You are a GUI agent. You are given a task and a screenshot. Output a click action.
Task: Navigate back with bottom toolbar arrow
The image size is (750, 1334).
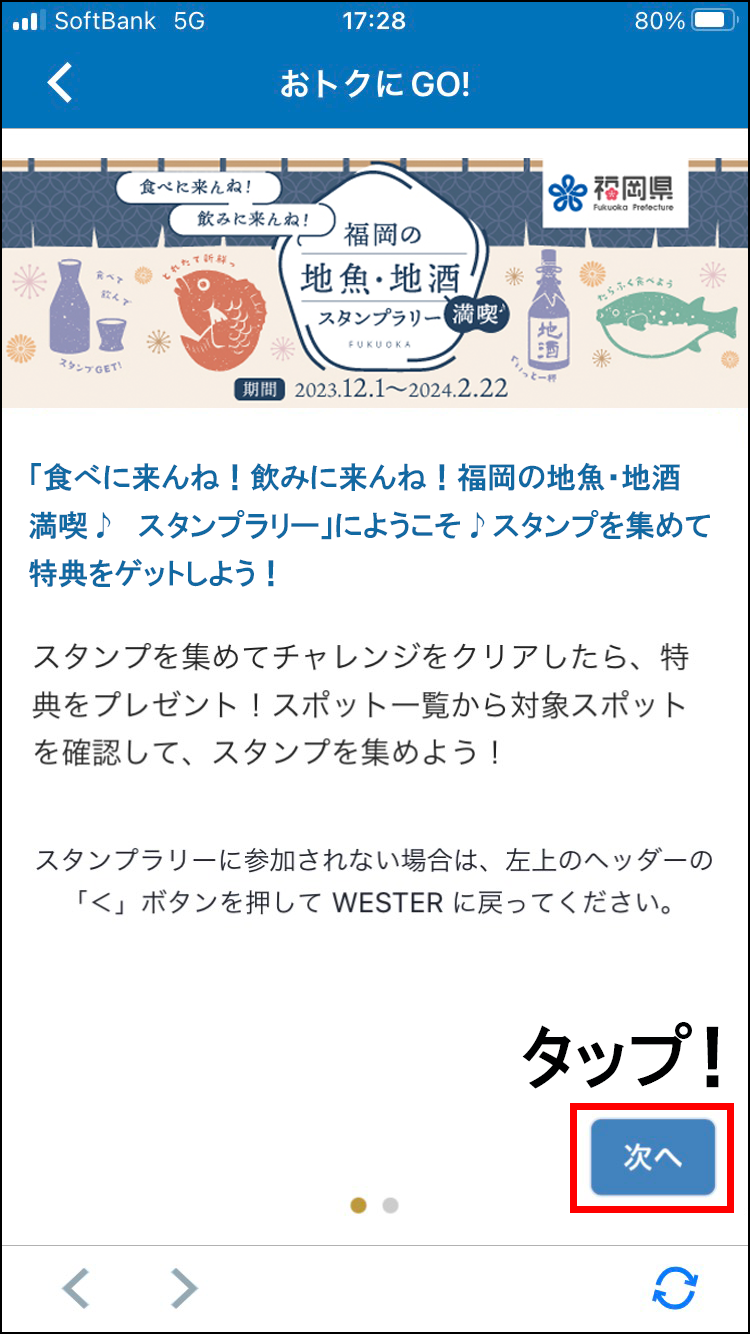click(x=77, y=1288)
